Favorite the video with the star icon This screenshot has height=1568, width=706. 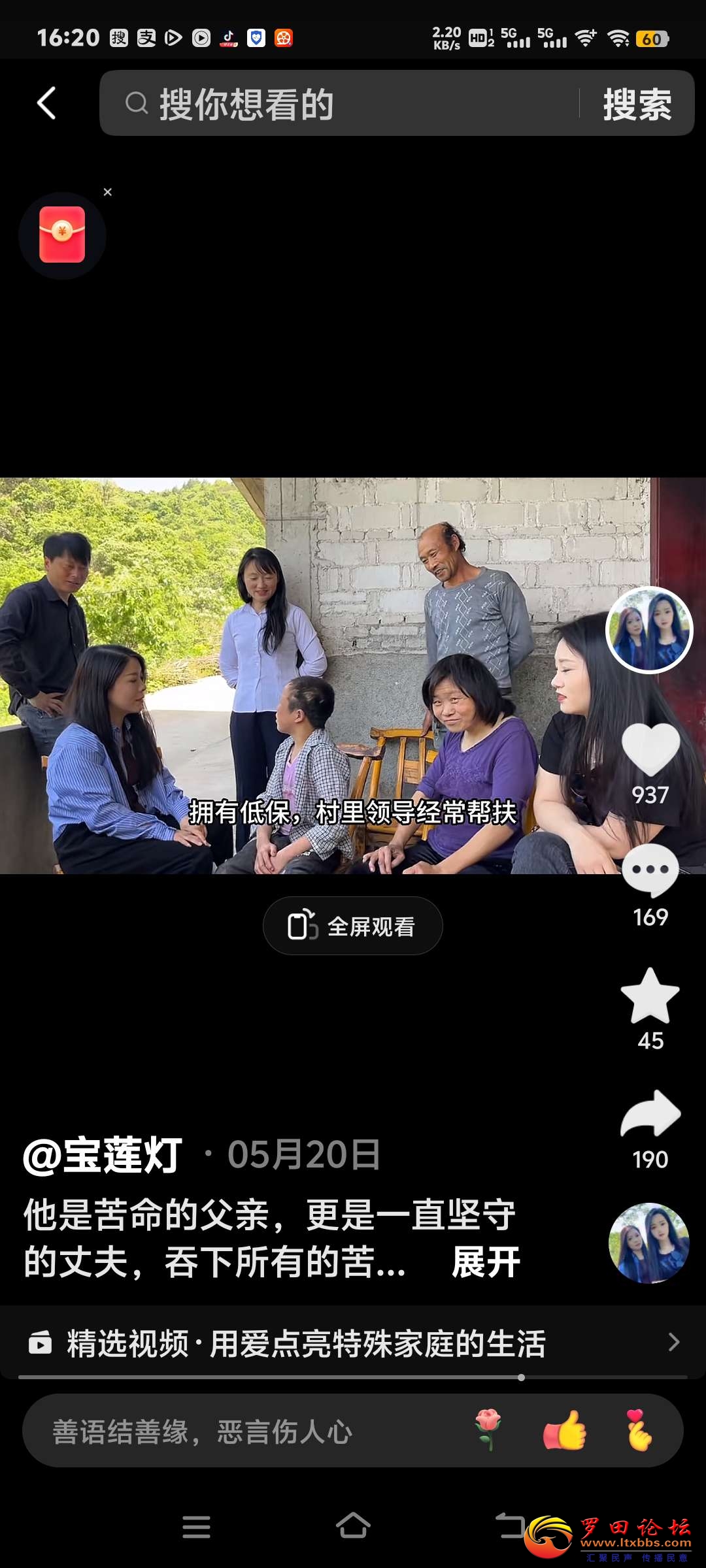click(650, 996)
